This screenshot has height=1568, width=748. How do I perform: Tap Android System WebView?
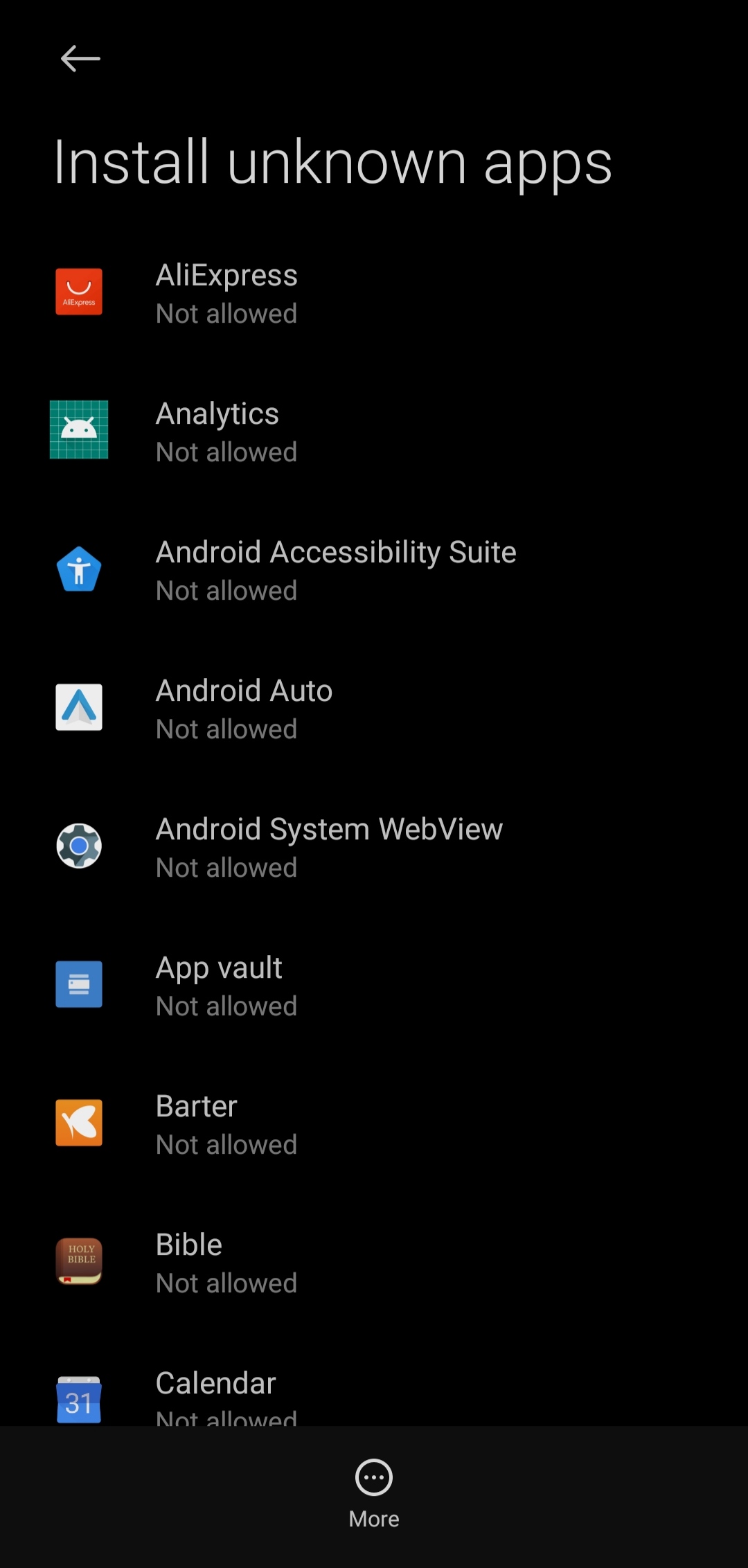[374, 846]
